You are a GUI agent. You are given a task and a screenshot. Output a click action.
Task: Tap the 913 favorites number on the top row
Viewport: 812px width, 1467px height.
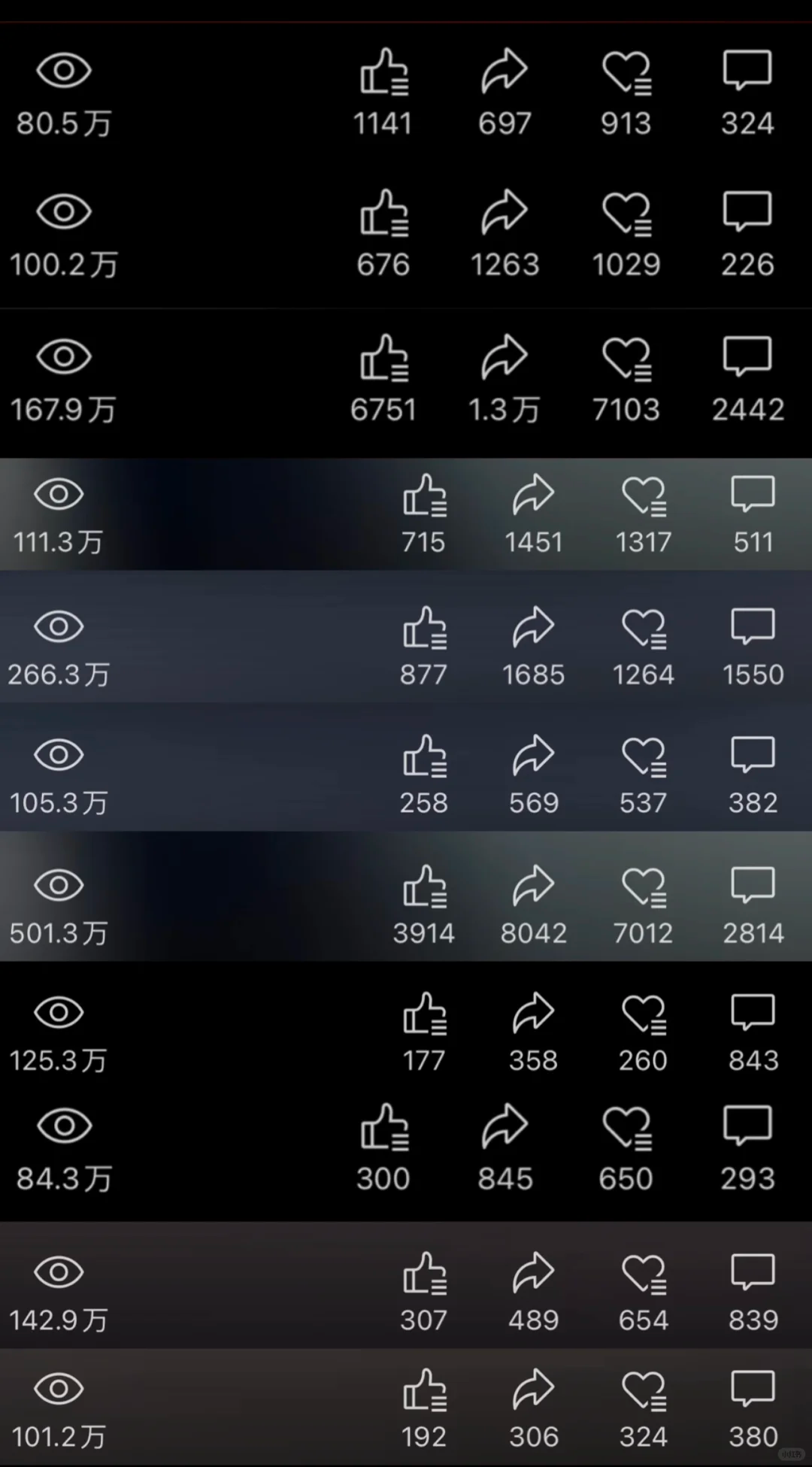(x=626, y=122)
